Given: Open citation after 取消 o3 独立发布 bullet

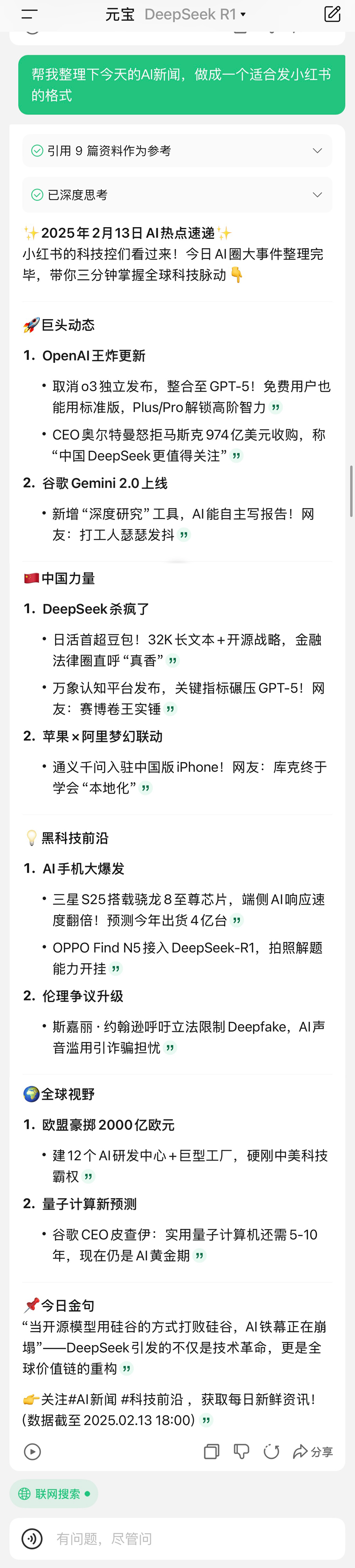Looking at the screenshot, I should tap(277, 407).
